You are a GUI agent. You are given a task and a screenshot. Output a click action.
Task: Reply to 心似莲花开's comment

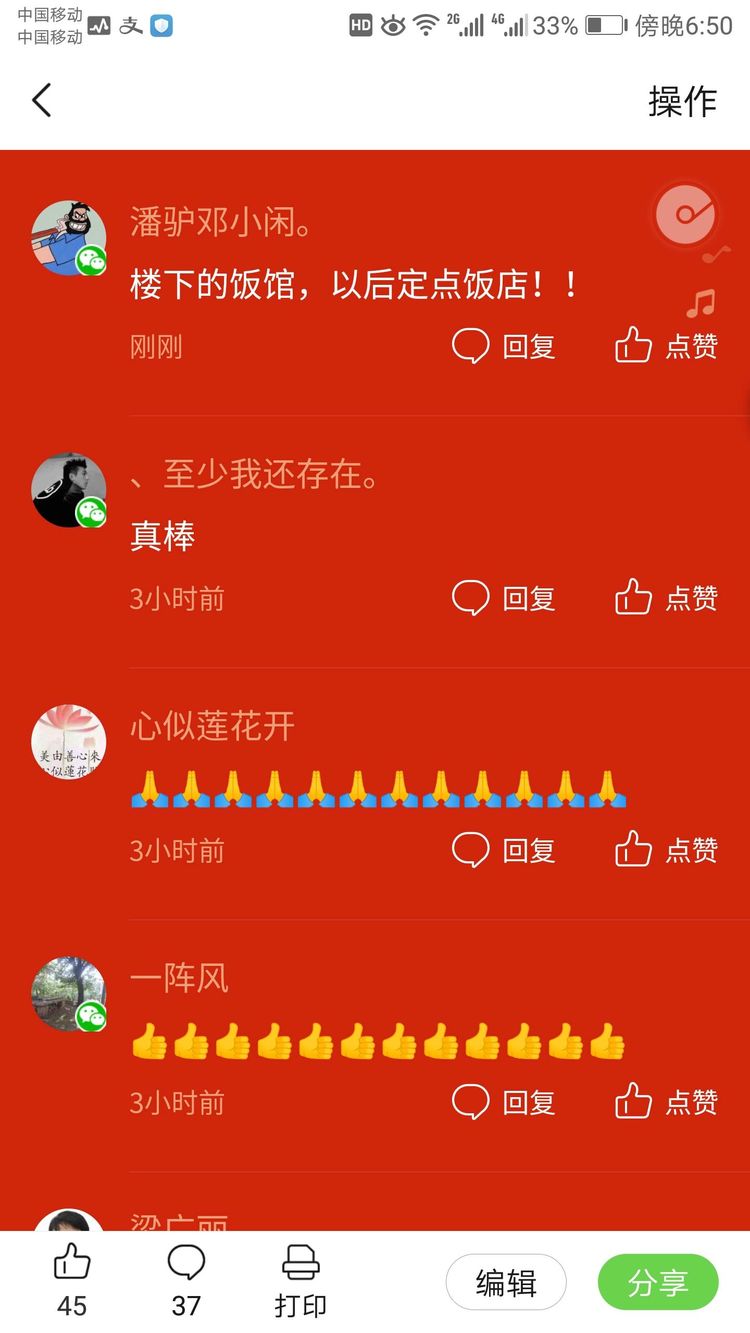pyautogui.click(x=503, y=850)
